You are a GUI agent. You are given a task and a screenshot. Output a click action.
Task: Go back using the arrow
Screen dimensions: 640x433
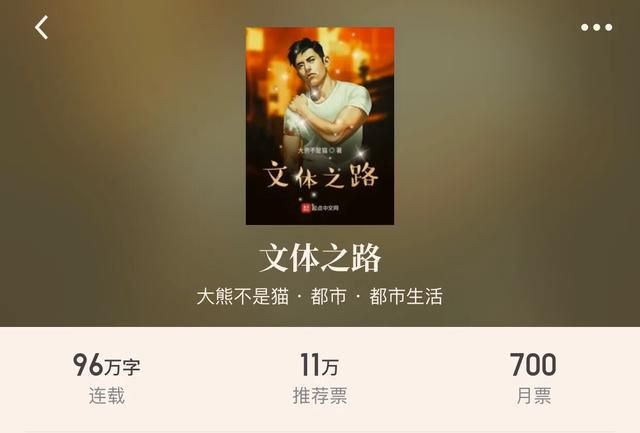point(42,28)
